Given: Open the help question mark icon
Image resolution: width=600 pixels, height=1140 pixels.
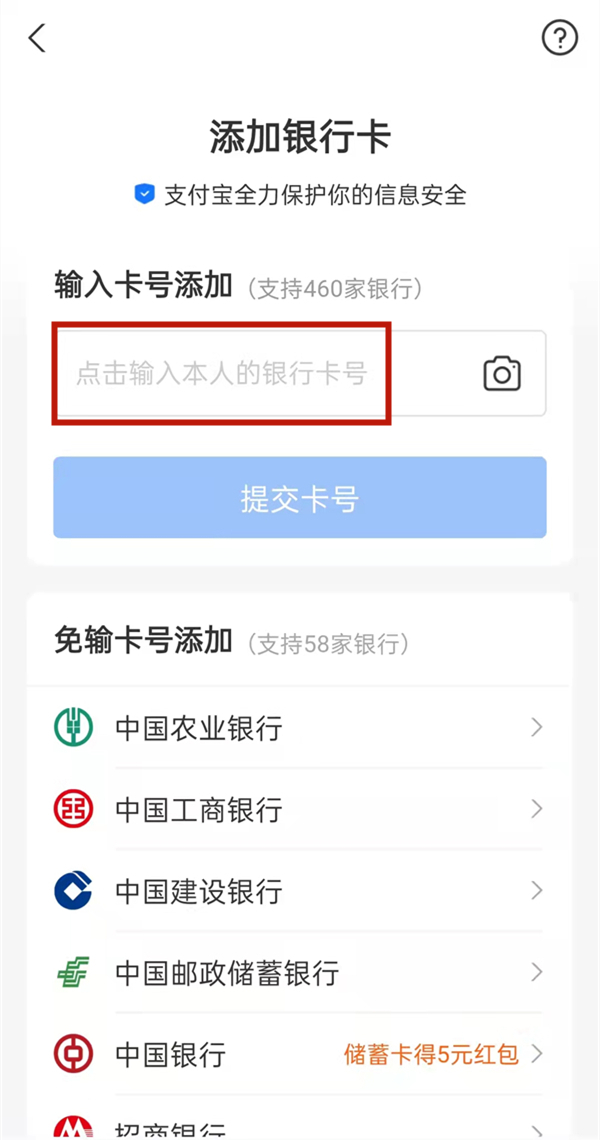Looking at the screenshot, I should click(559, 39).
